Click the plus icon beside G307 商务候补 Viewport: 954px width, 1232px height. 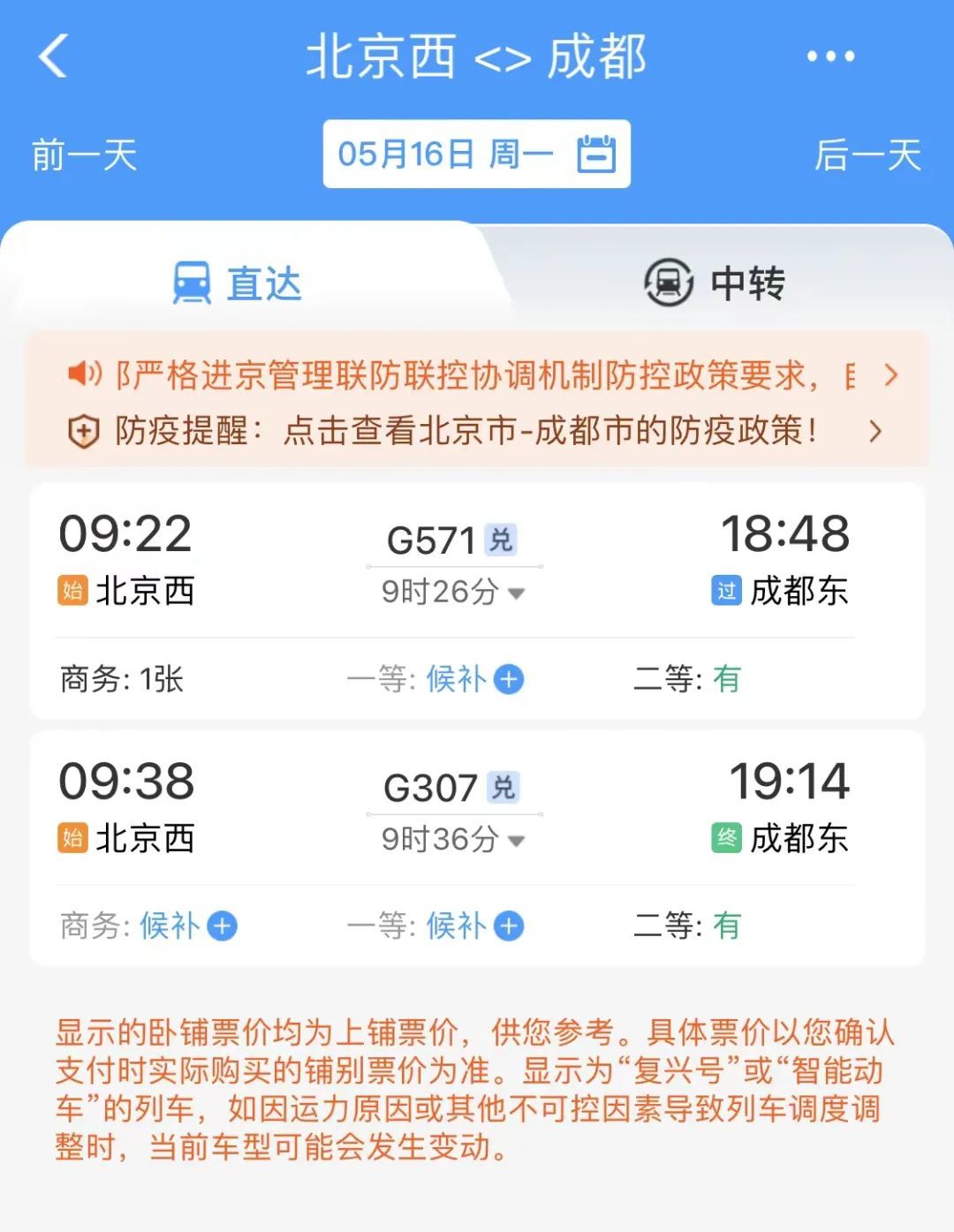point(222,926)
